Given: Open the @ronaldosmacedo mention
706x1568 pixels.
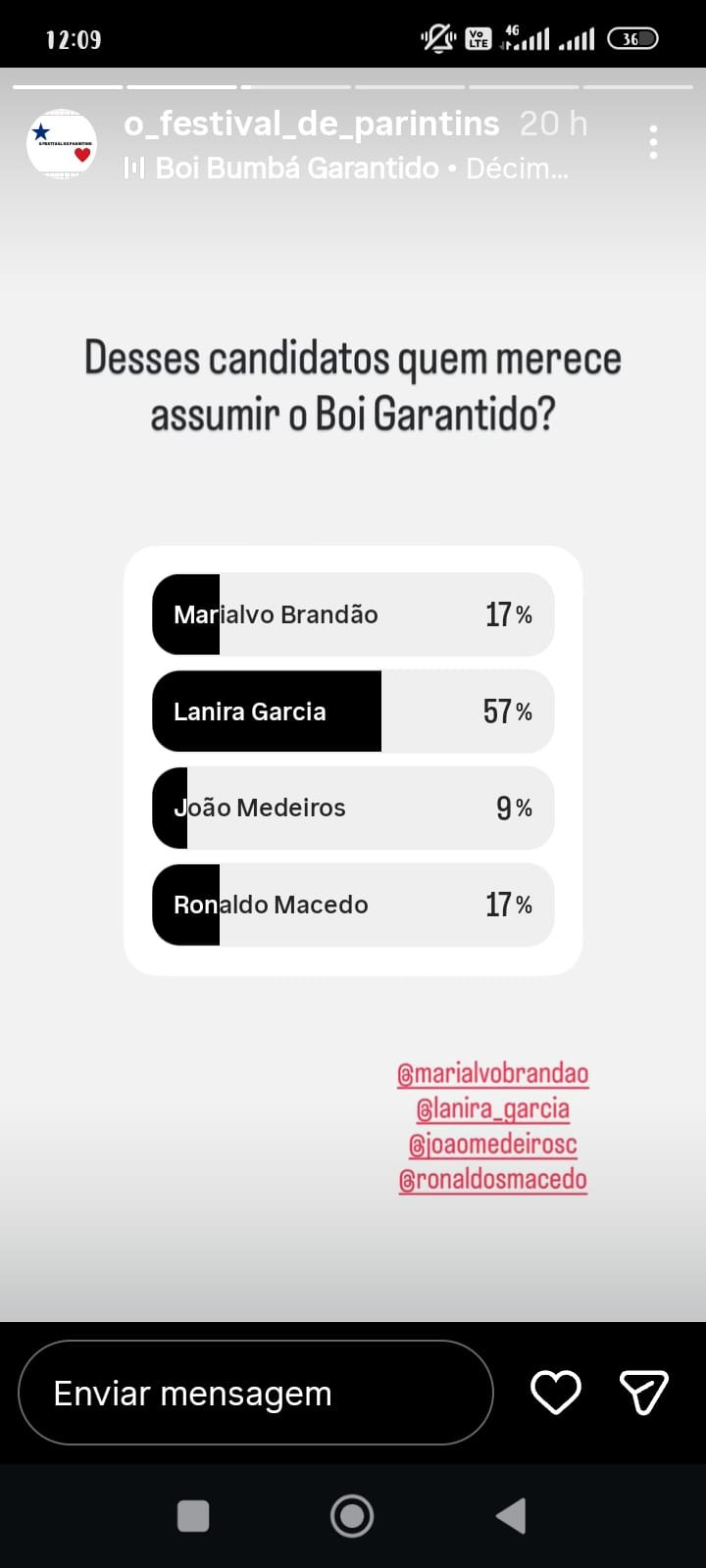Looking at the screenshot, I should (x=492, y=1179).
